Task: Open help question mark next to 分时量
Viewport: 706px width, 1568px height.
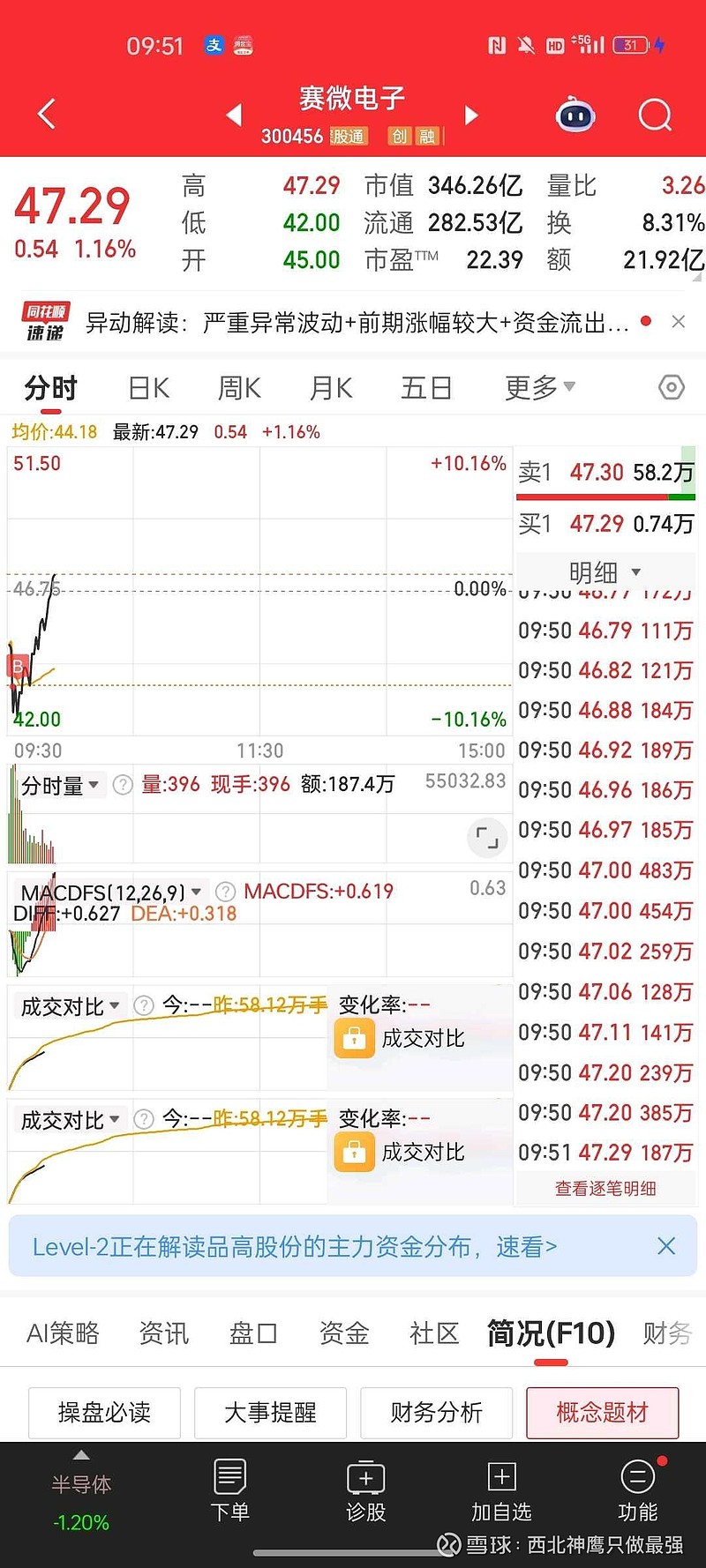Action: [122, 784]
